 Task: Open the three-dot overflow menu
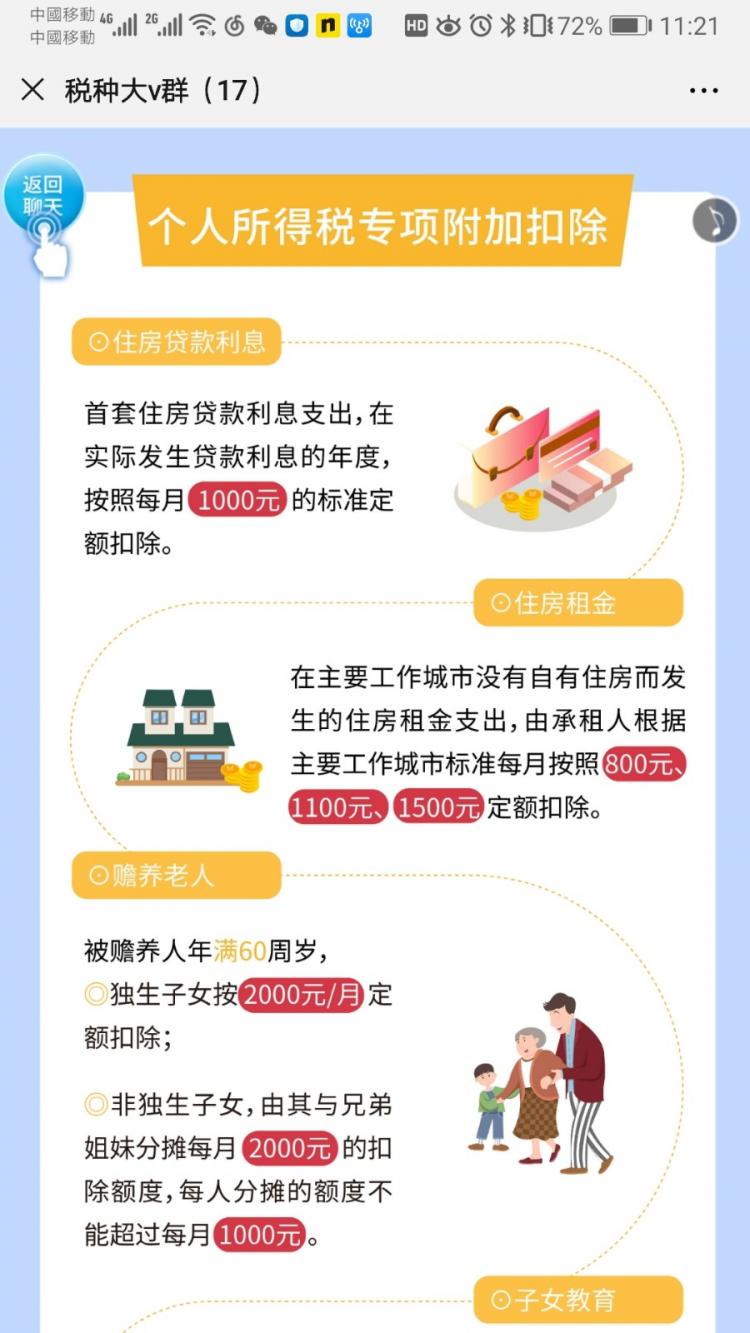704,90
